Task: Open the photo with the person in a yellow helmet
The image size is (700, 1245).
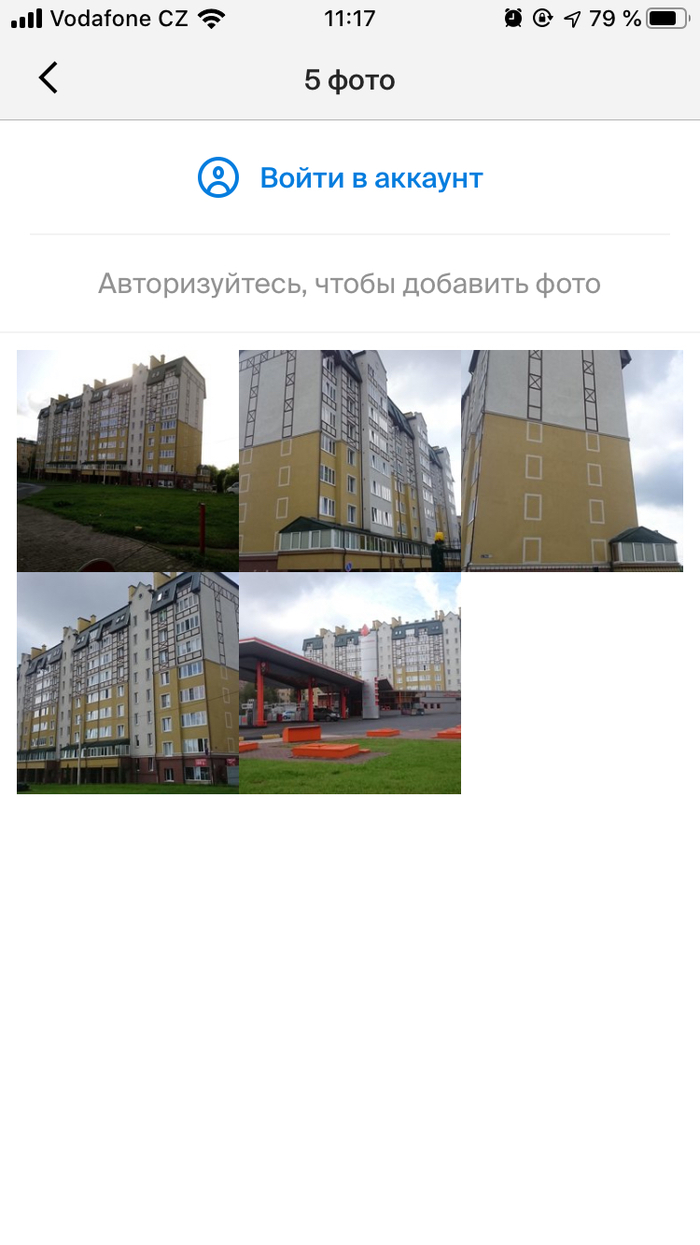Action: 349,460
